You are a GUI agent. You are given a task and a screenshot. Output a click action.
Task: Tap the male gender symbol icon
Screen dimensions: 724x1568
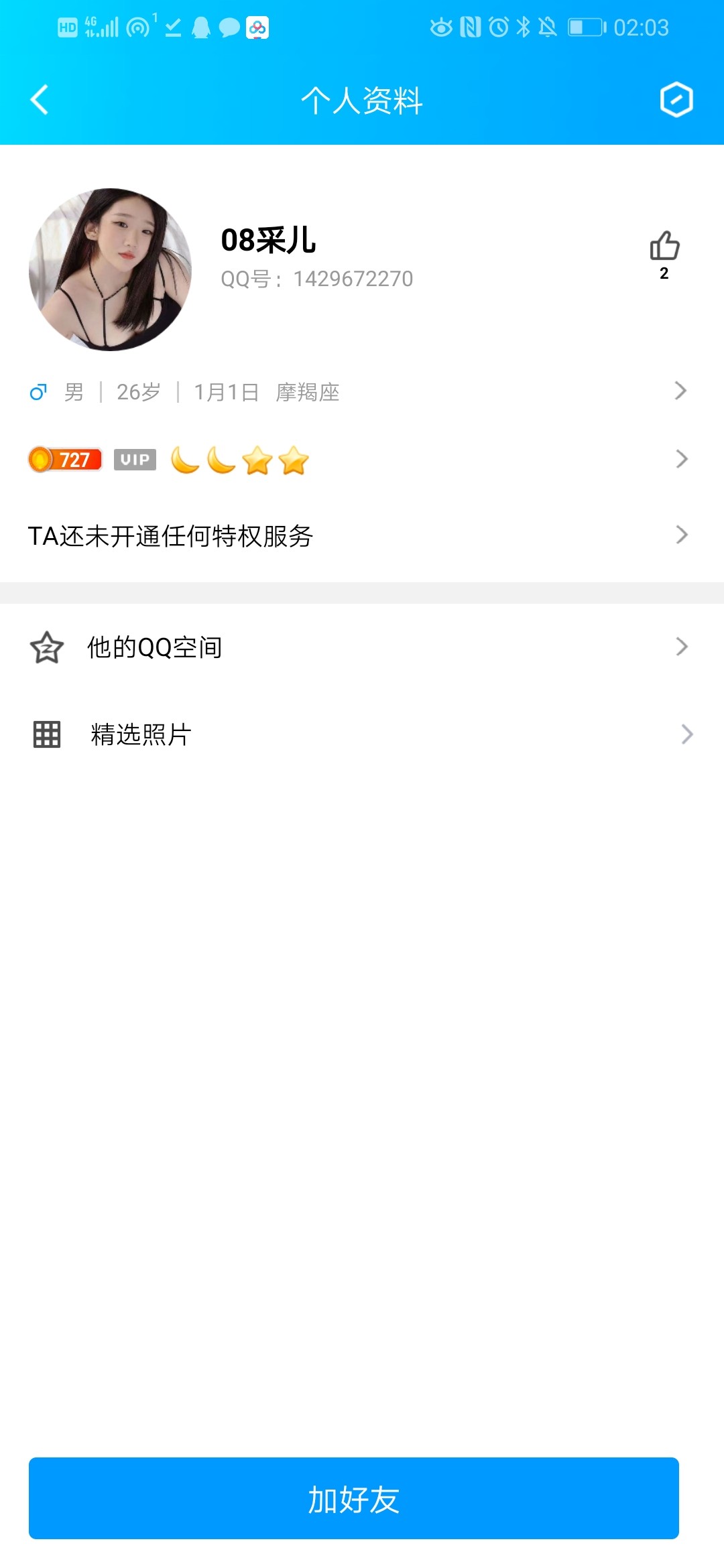[x=38, y=391]
